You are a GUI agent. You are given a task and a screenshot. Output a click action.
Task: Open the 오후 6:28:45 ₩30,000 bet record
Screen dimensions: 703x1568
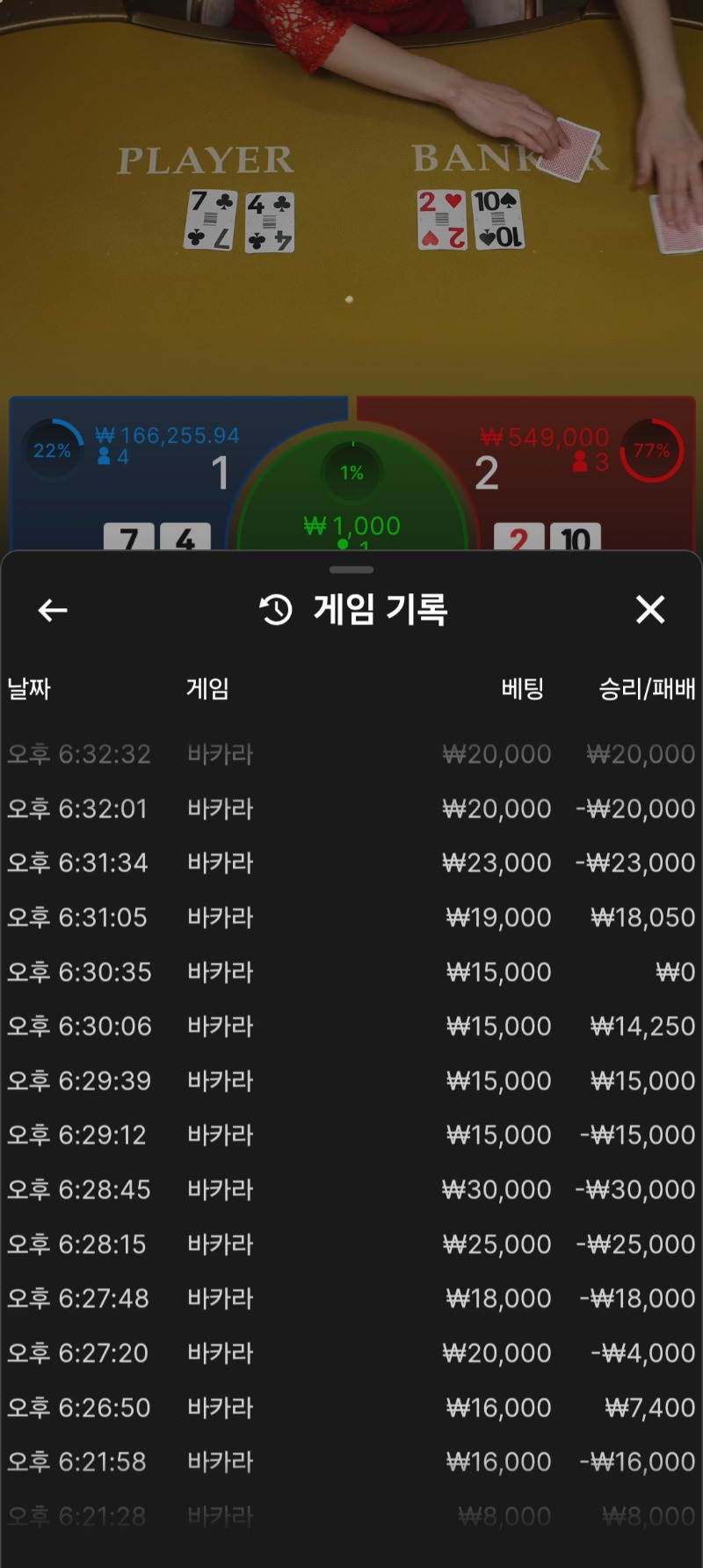(x=351, y=1190)
